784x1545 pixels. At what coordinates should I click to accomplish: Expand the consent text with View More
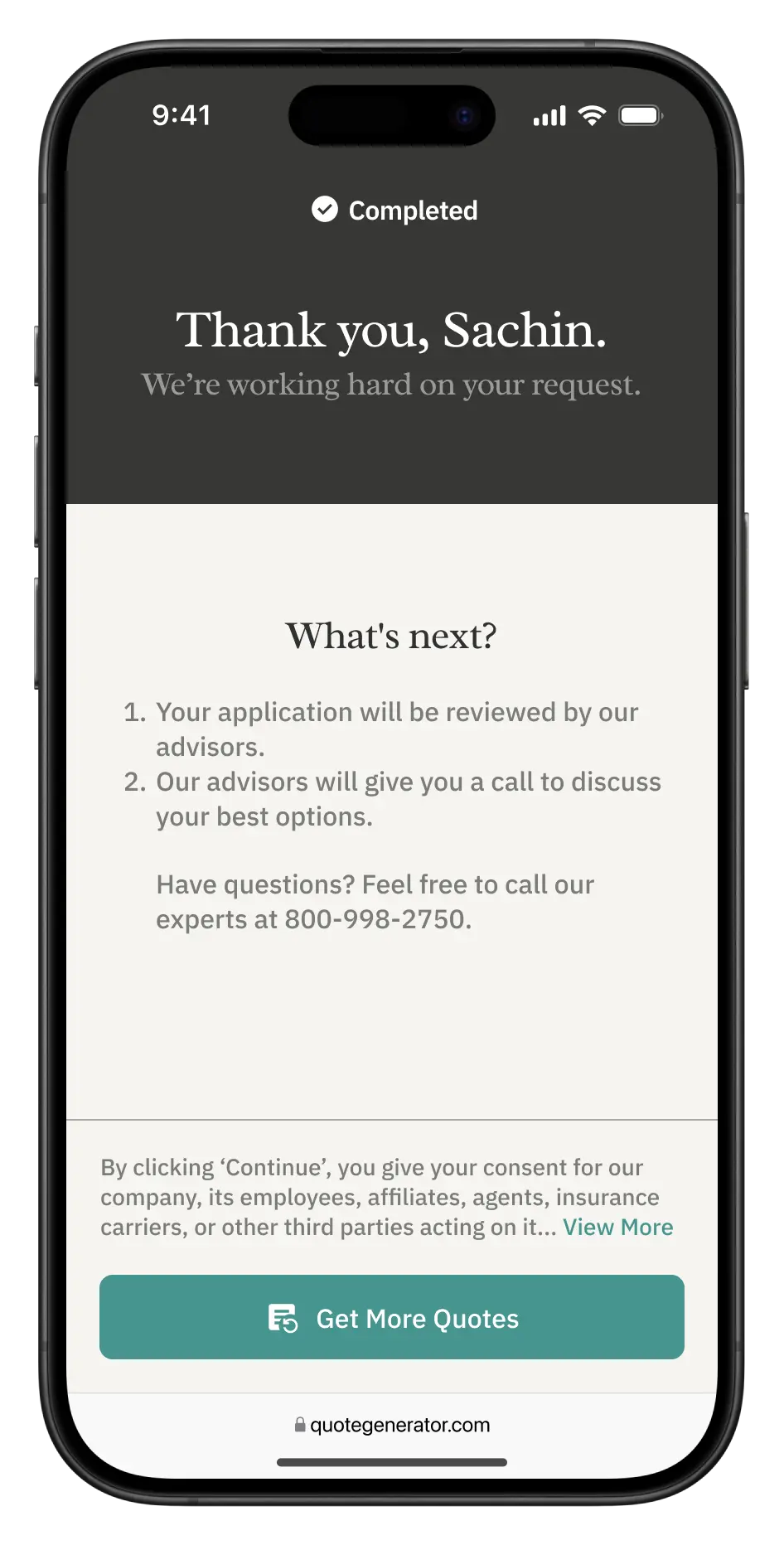[618, 1227]
